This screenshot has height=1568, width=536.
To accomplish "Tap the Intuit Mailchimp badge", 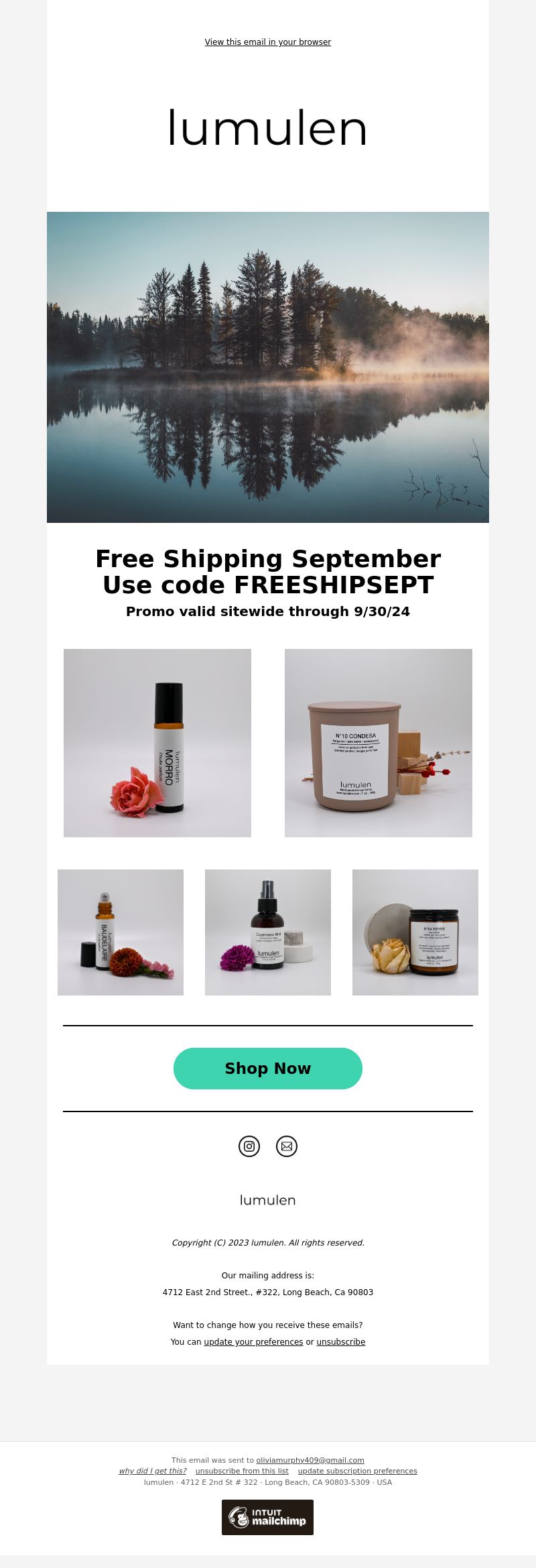I will 267,1516.
